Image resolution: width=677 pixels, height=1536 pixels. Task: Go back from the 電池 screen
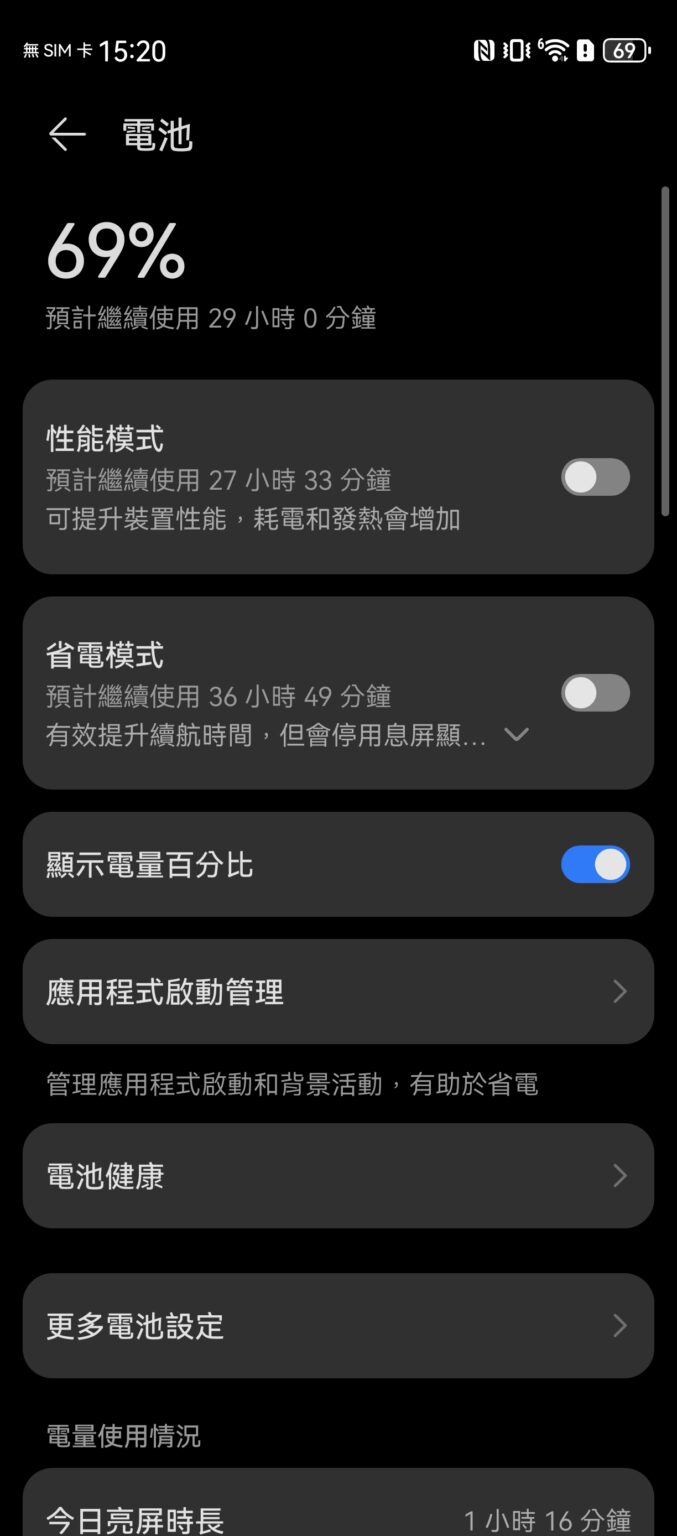pos(67,134)
